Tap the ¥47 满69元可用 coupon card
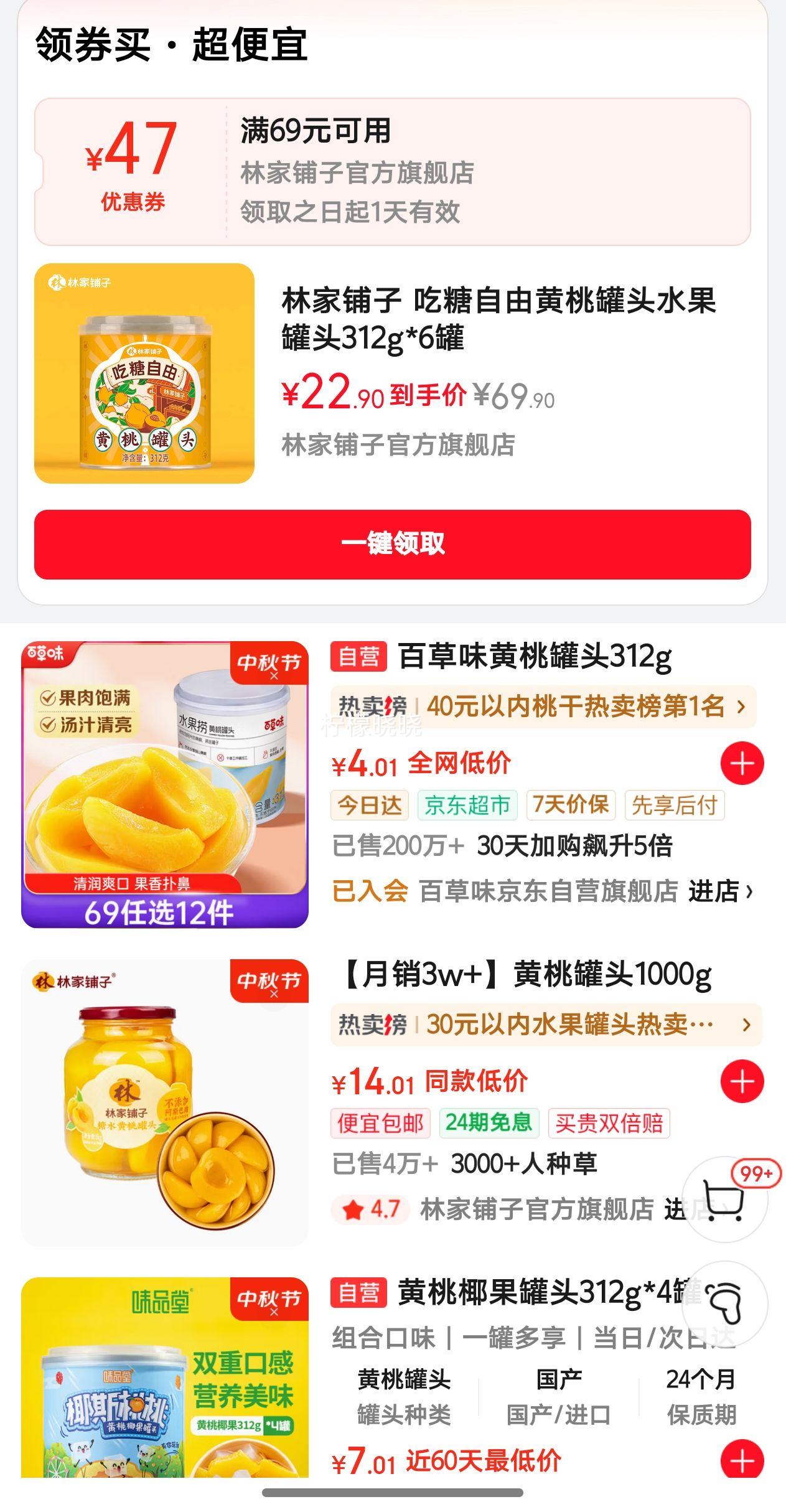 coord(392,171)
